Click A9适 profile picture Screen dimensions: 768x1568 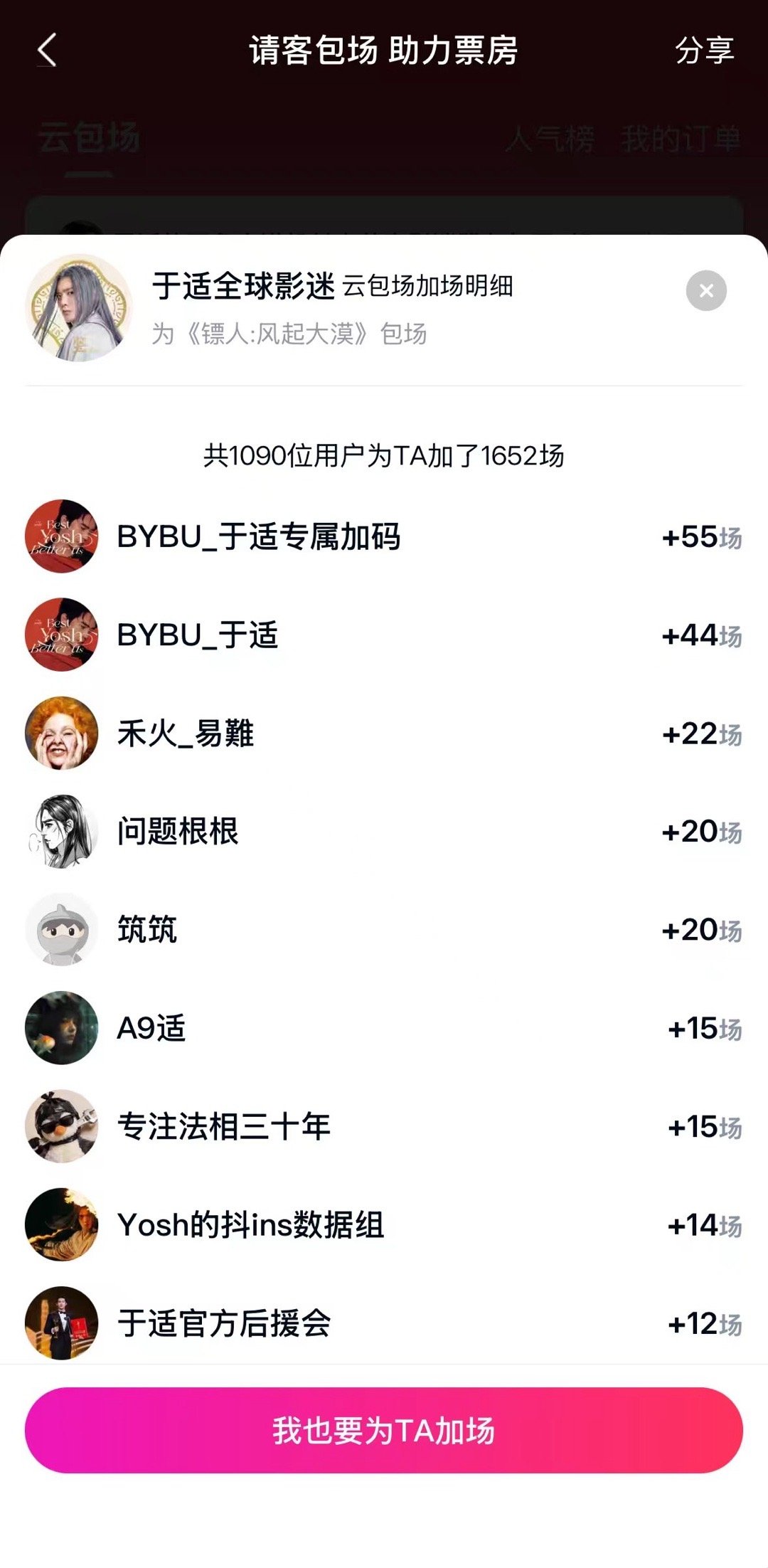(62, 1028)
